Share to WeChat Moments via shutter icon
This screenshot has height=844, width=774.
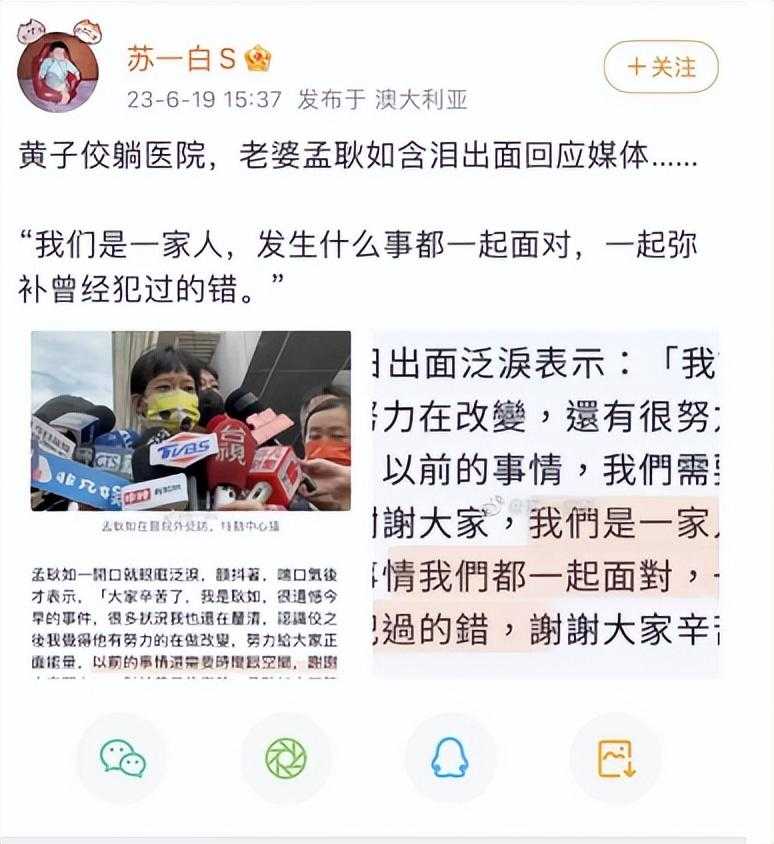286,758
